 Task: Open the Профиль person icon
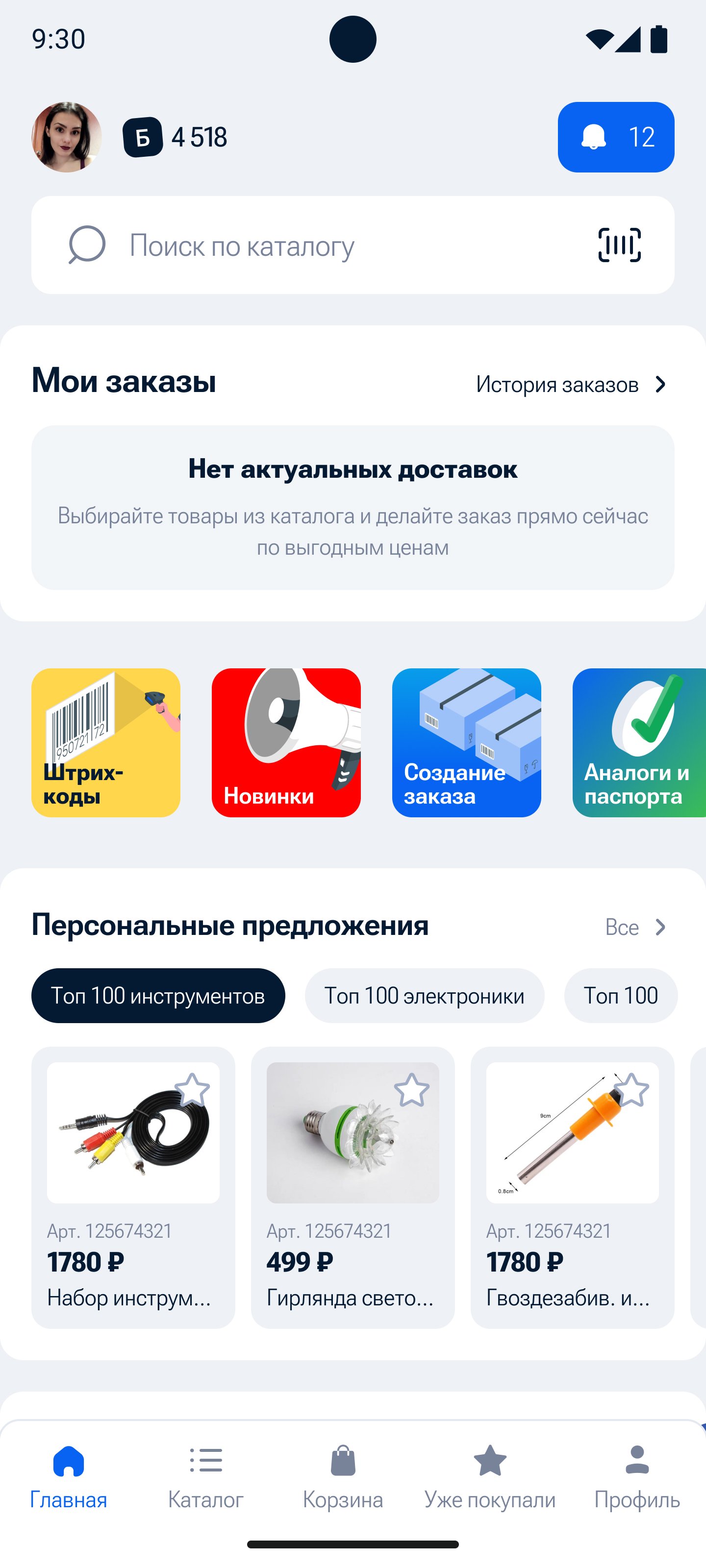[636, 1473]
